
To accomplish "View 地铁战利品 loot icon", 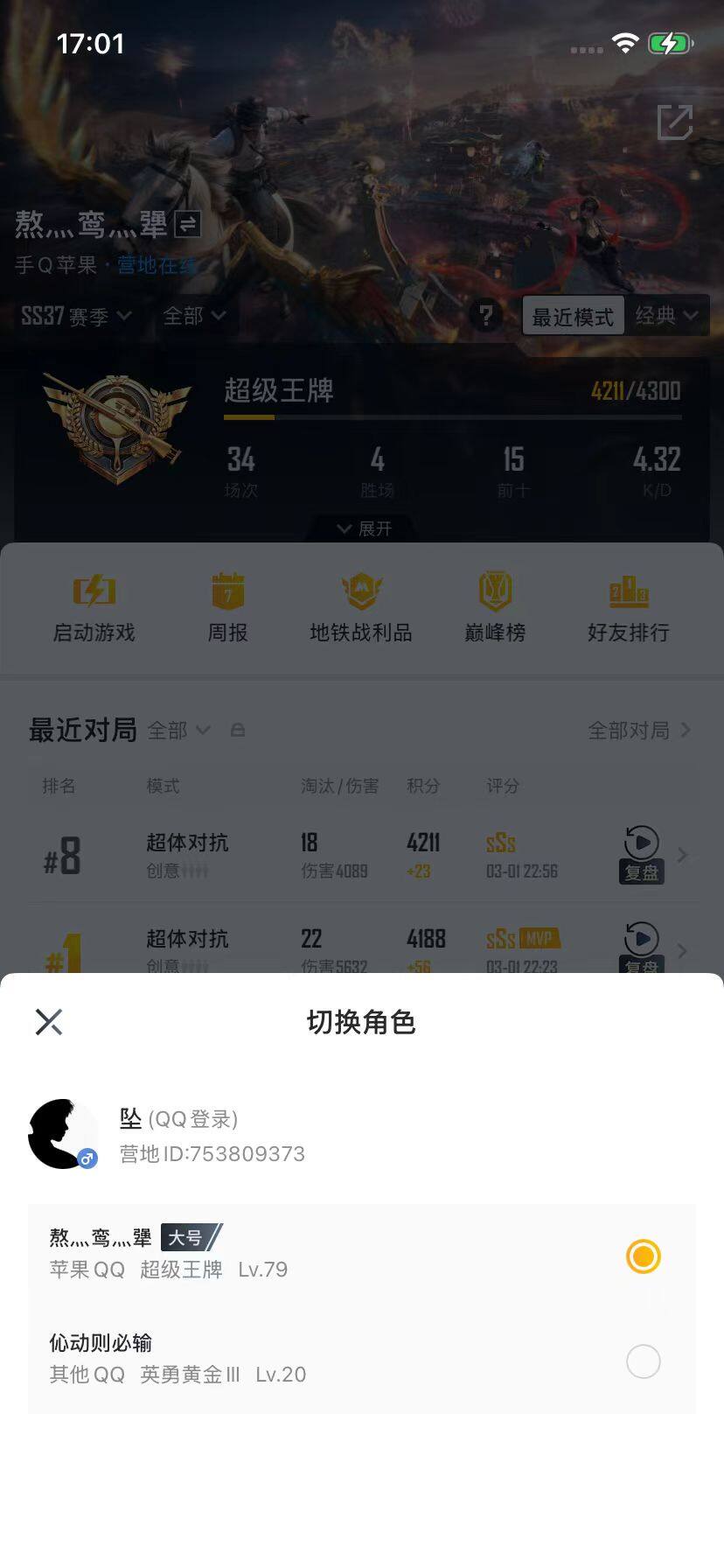I will 362,605.
